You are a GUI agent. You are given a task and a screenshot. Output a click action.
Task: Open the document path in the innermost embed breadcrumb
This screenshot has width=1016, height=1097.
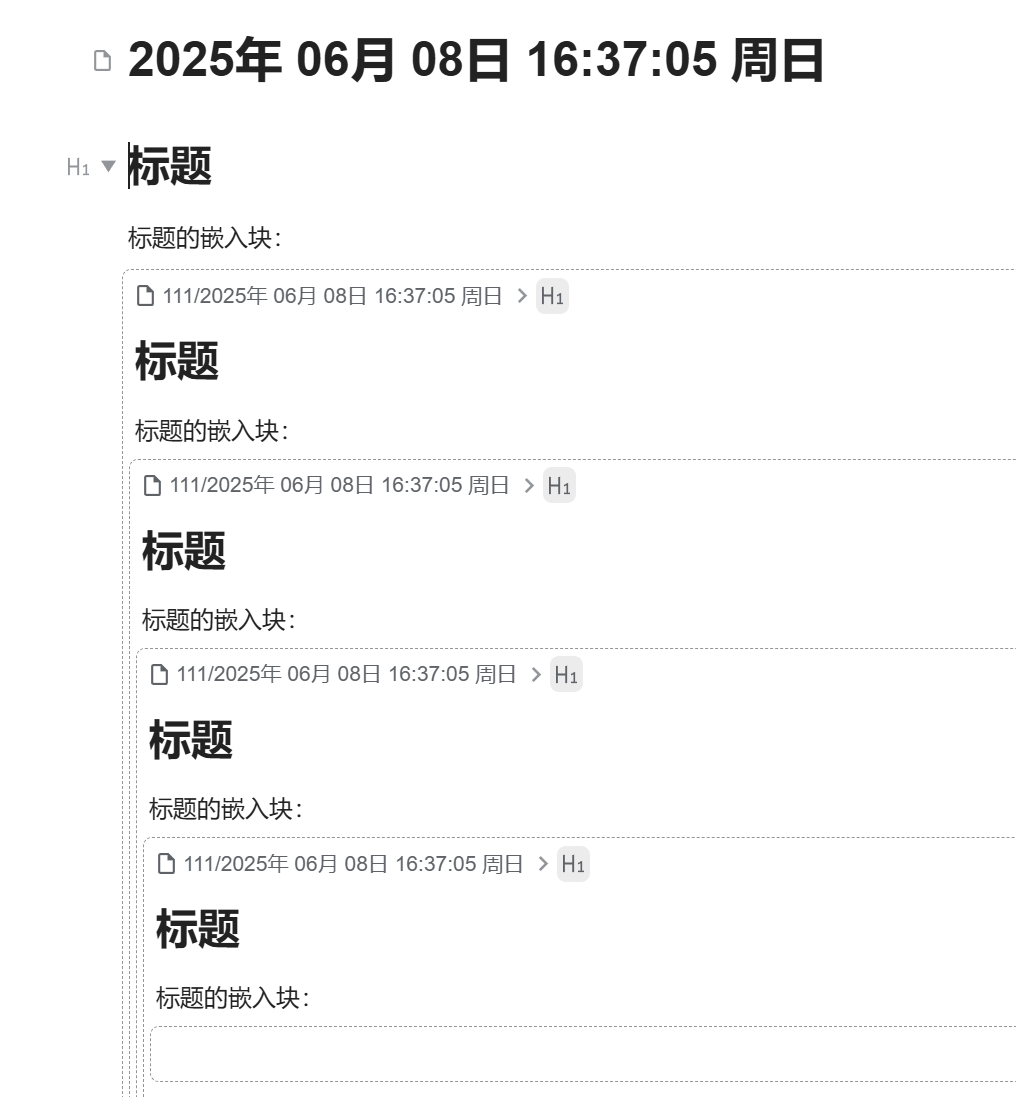point(340,864)
